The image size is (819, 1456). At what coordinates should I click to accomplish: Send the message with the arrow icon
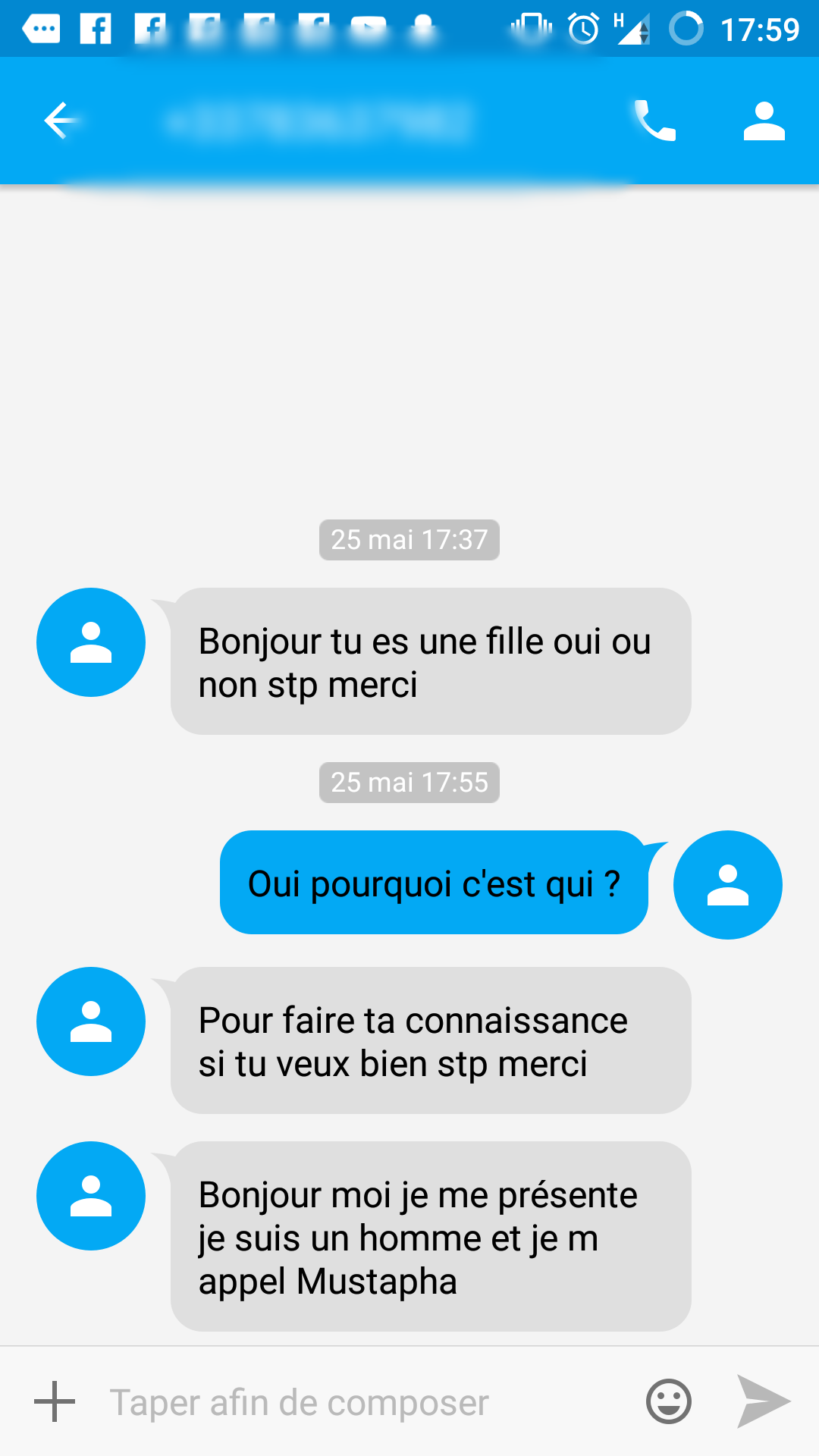(x=764, y=1401)
